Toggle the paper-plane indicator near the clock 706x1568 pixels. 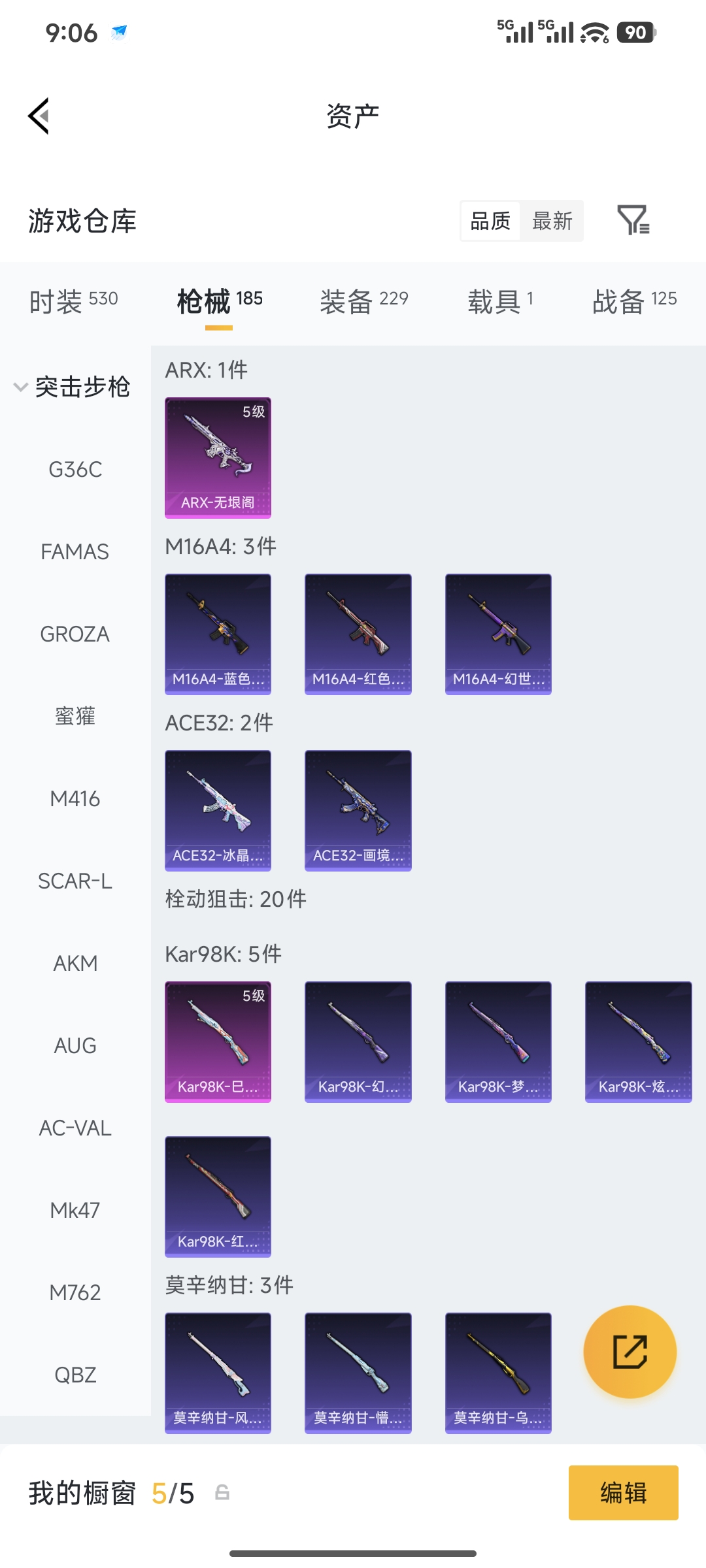coord(120,31)
